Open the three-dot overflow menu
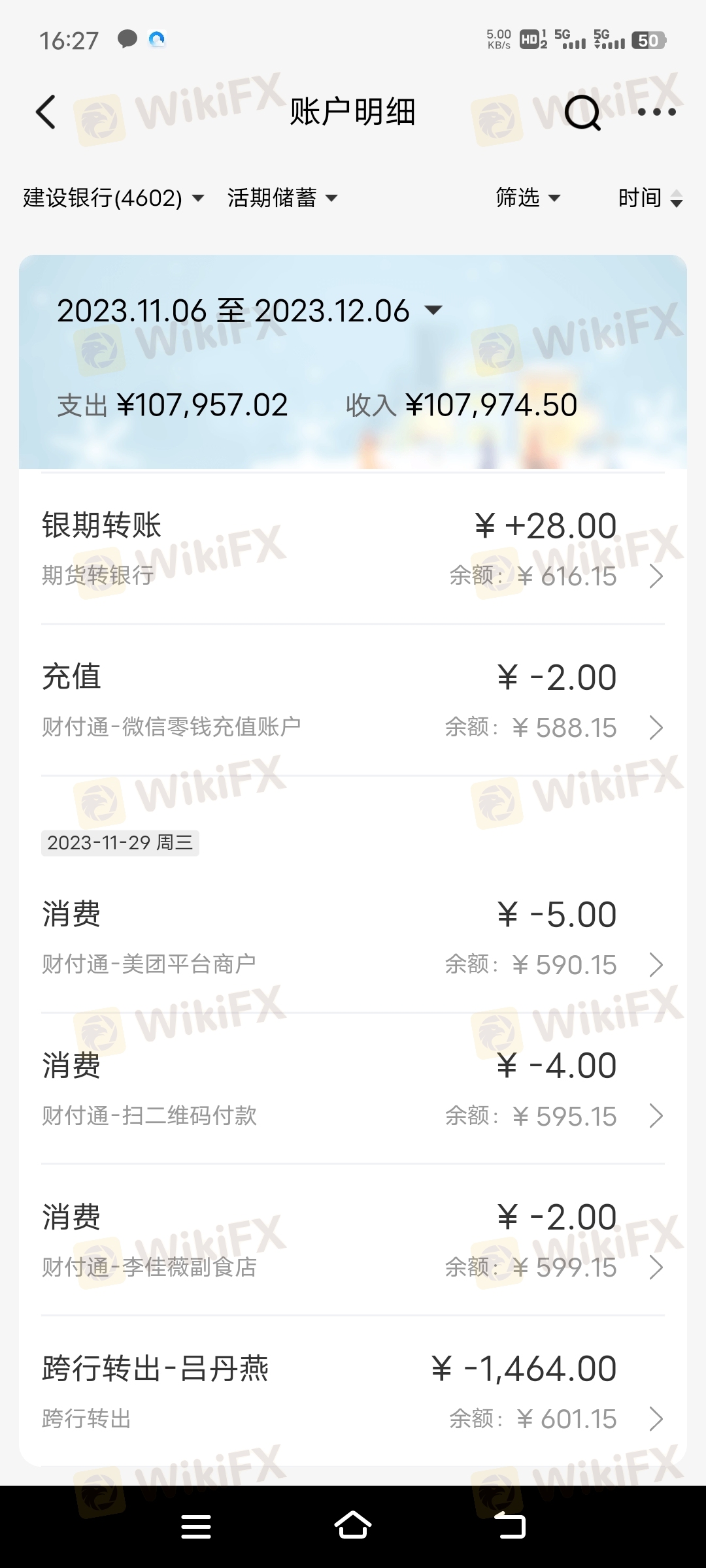 tap(656, 112)
